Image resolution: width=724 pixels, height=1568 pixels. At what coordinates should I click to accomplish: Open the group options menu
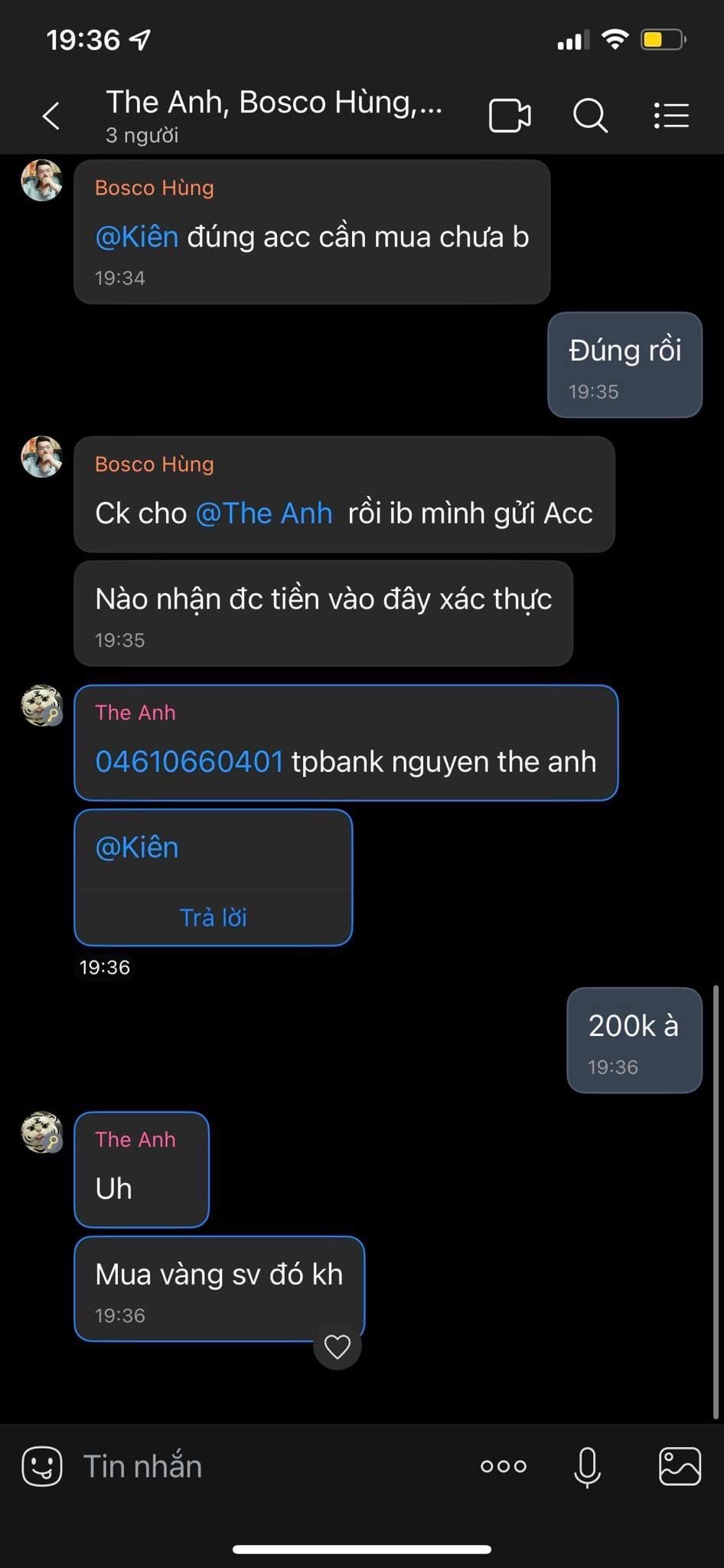(671, 116)
